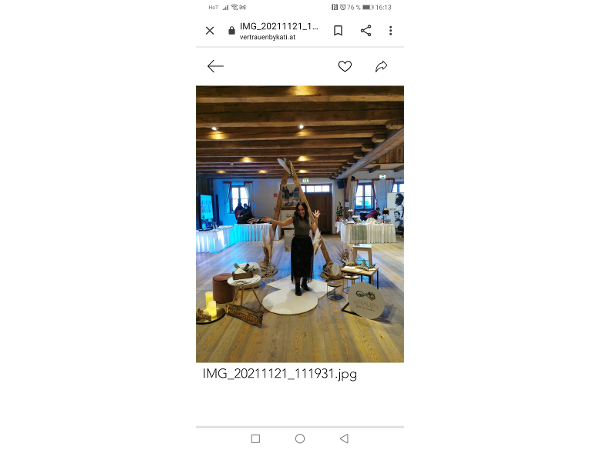Open the browser overflow menu

(x=390, y=31)
